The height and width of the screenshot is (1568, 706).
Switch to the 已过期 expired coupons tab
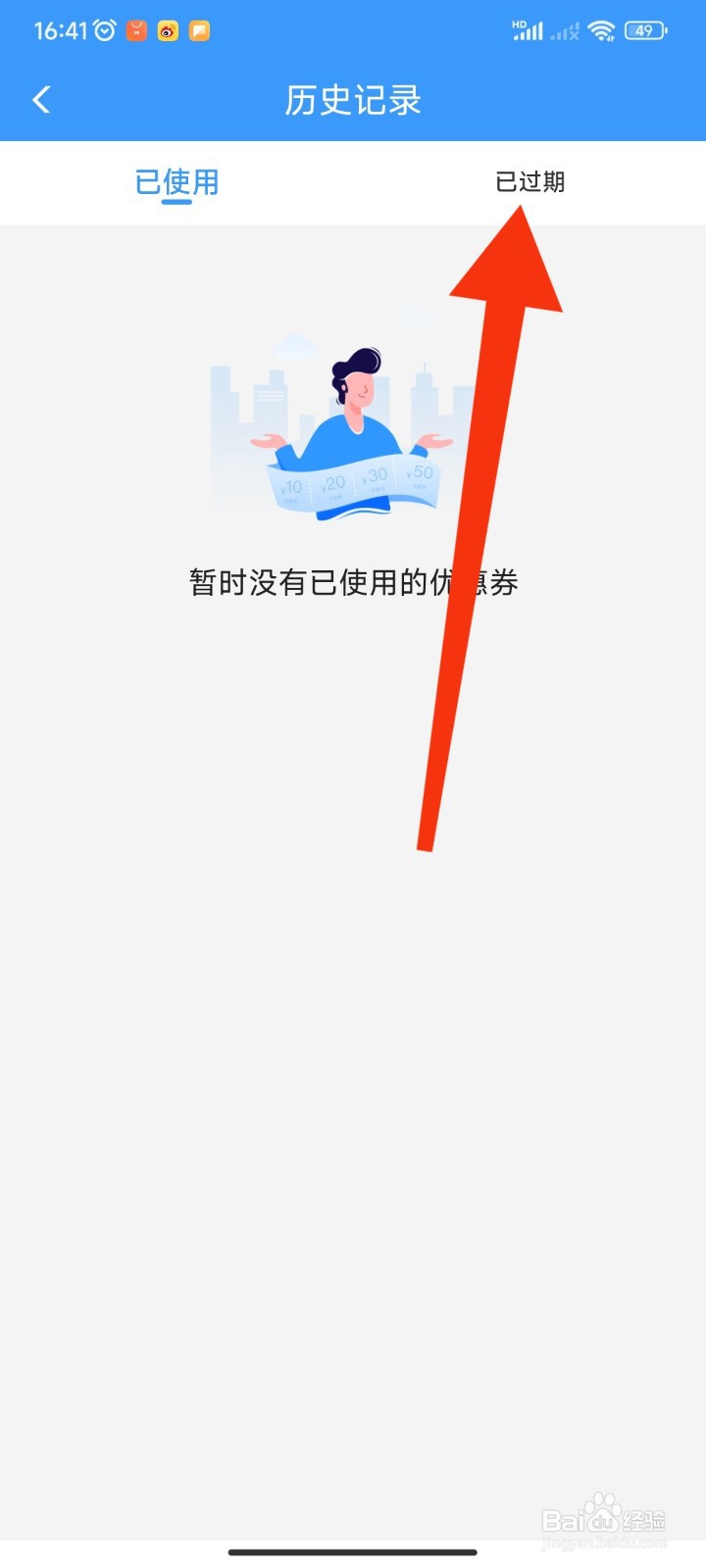(x=530, y=182)
